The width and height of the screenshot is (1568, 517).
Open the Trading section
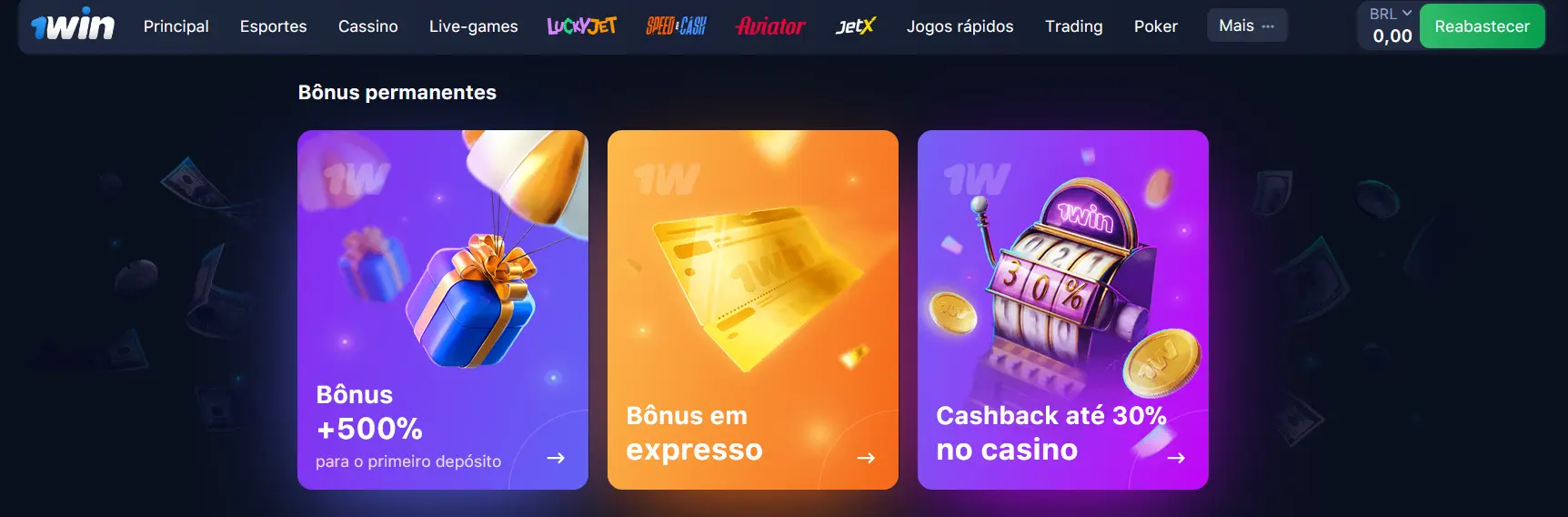click(x=1073, y=26)
